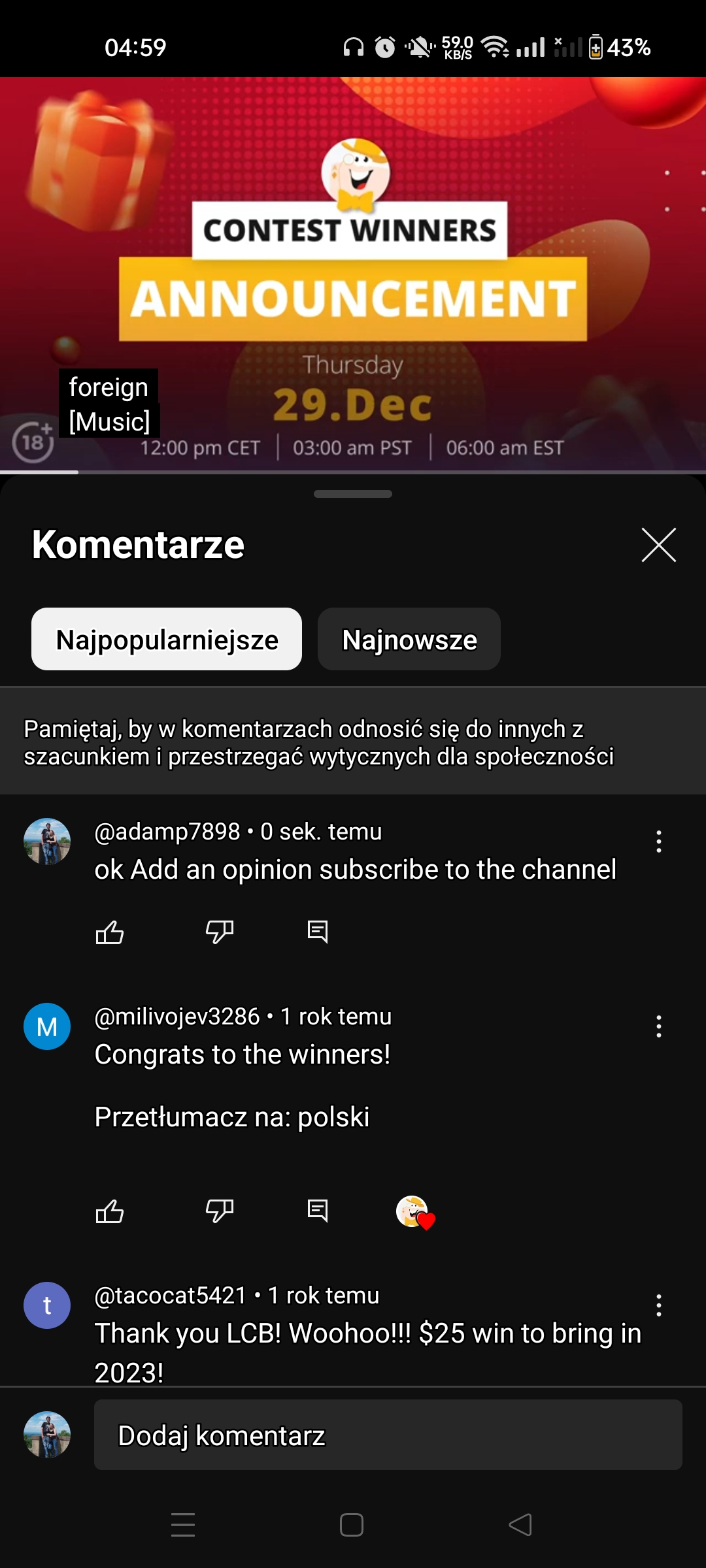Screen dimensions: 706x1568
Task: Go back using system navigation
Action: tap(520, 1525)
